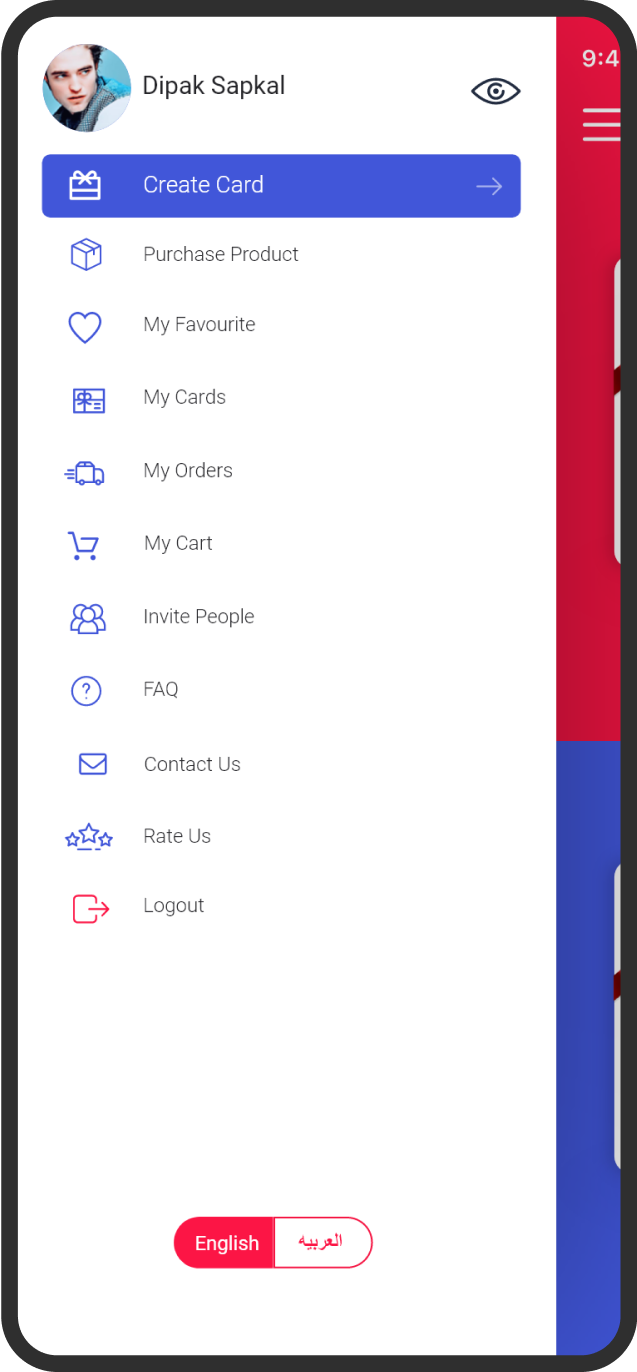
Task: Tap the eye icon beside Dipak Sapkal
Action: (x=496, y=92)
